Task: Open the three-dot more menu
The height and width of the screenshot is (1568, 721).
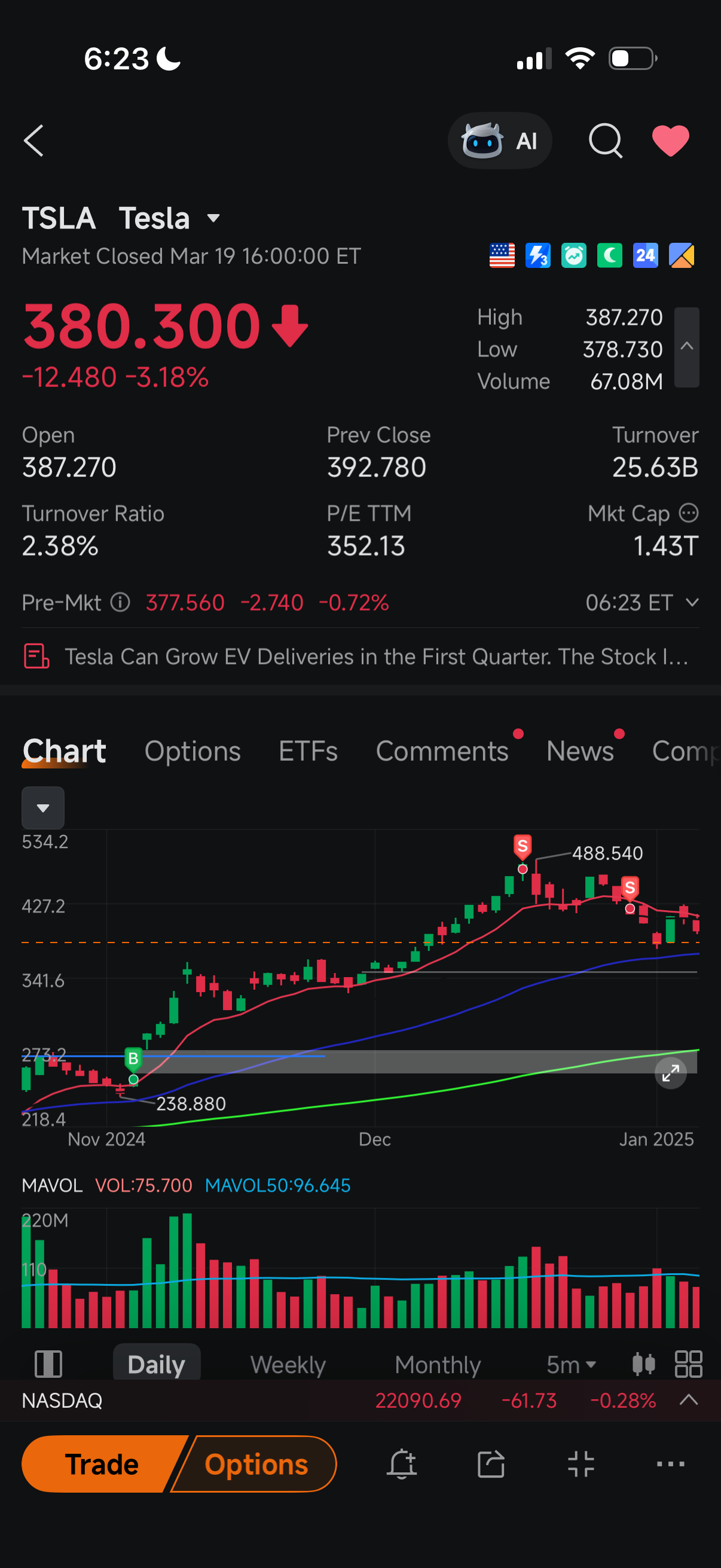Action: point(671,1464)
